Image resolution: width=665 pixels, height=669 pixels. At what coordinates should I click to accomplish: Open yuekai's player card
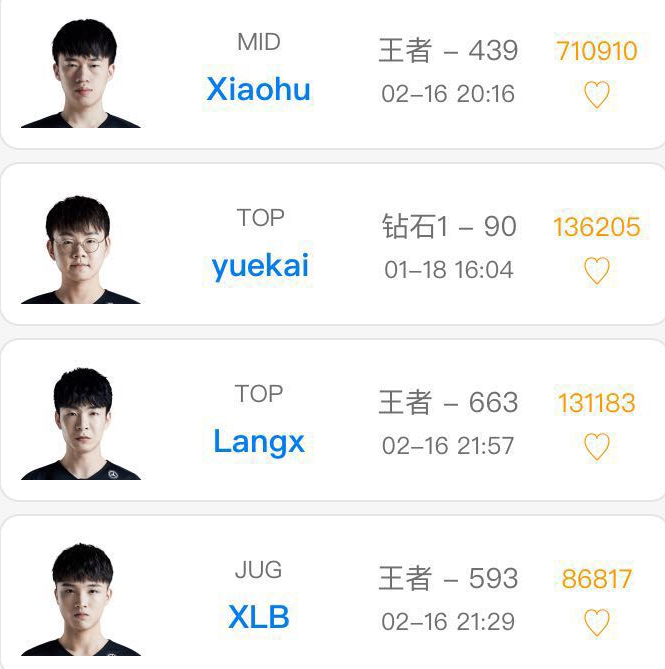coord(260,266)
